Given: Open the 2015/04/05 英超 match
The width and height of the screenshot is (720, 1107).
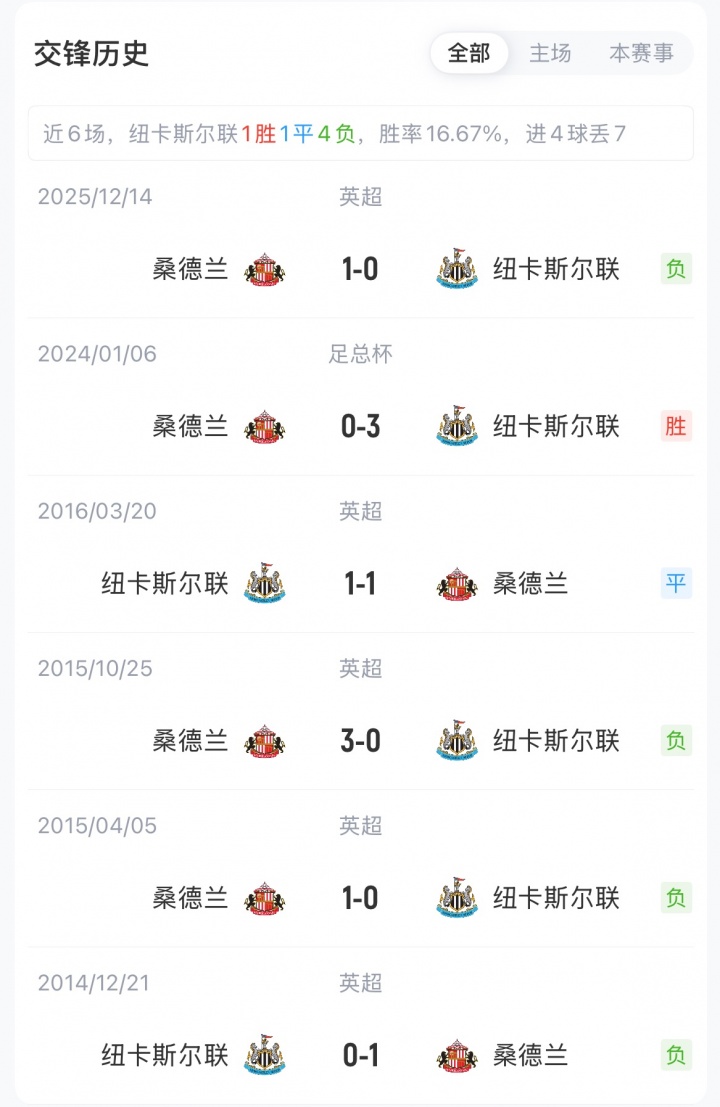Looking at the screenshot, I should click(360, 898).
